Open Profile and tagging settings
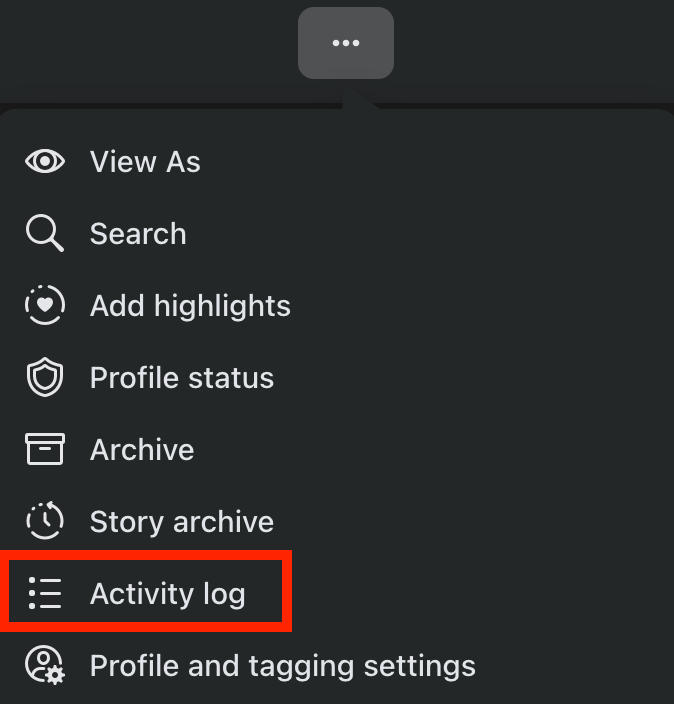 (x=282, y=666)
